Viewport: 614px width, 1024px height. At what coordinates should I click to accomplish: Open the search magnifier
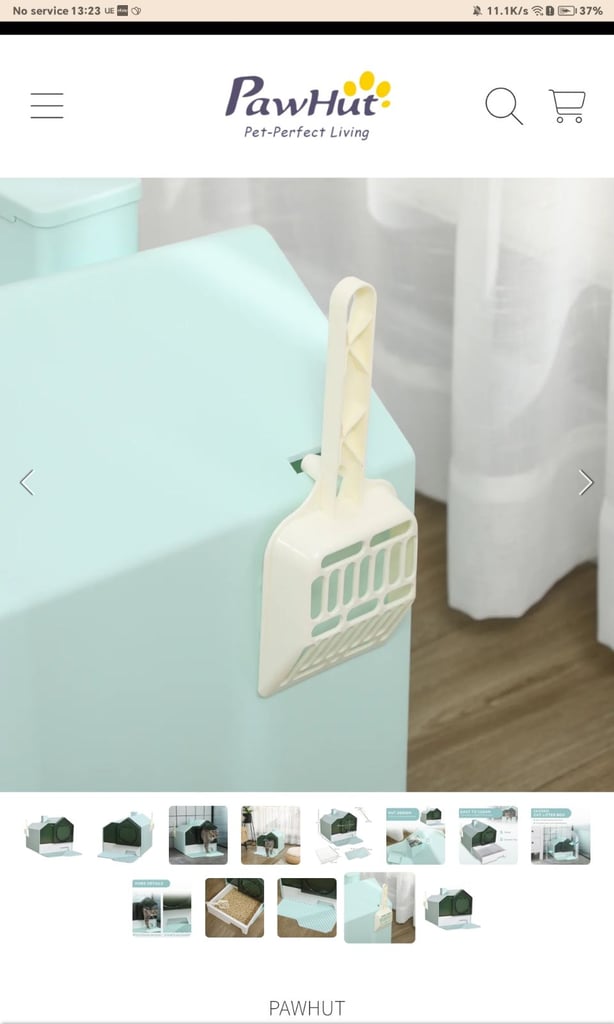504,106
